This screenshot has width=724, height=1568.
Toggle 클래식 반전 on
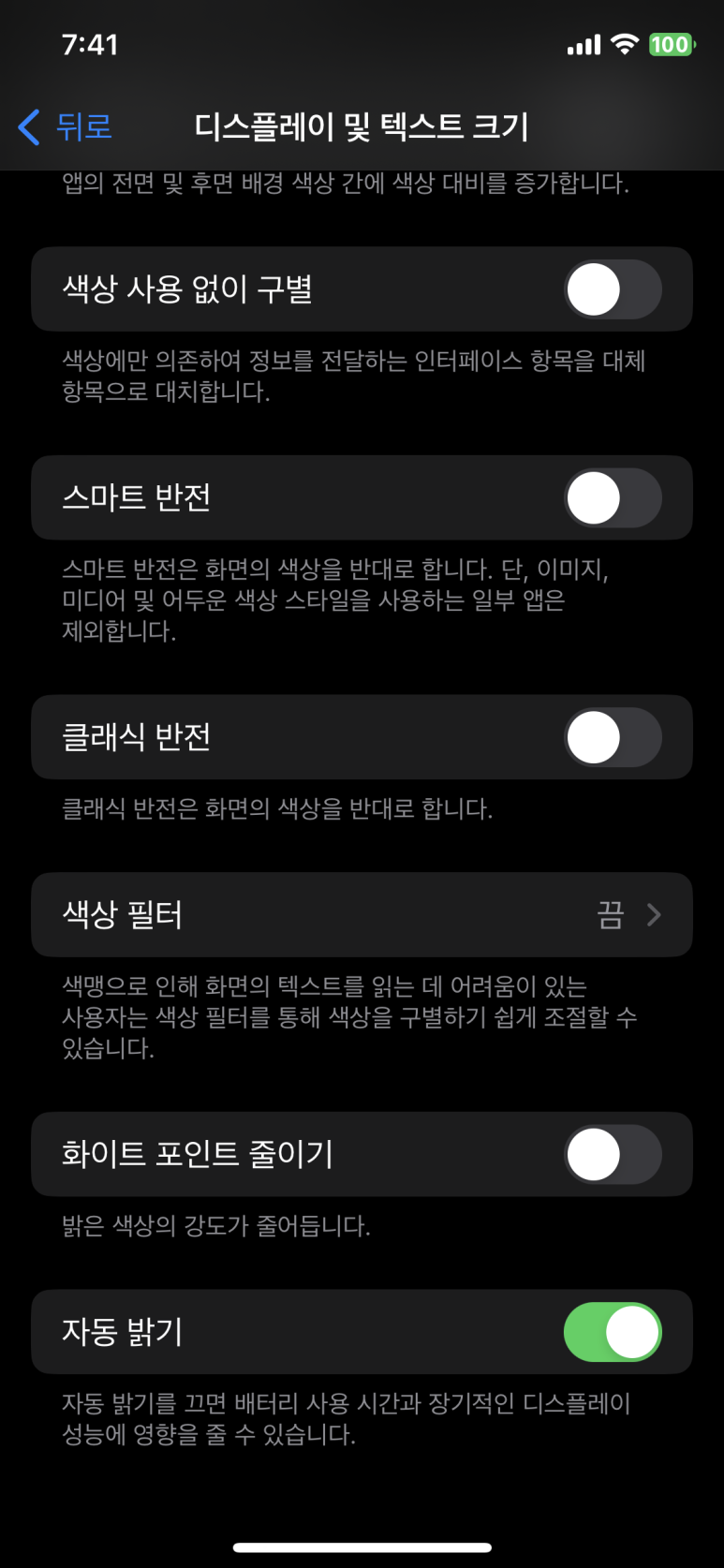click(613, 737)
